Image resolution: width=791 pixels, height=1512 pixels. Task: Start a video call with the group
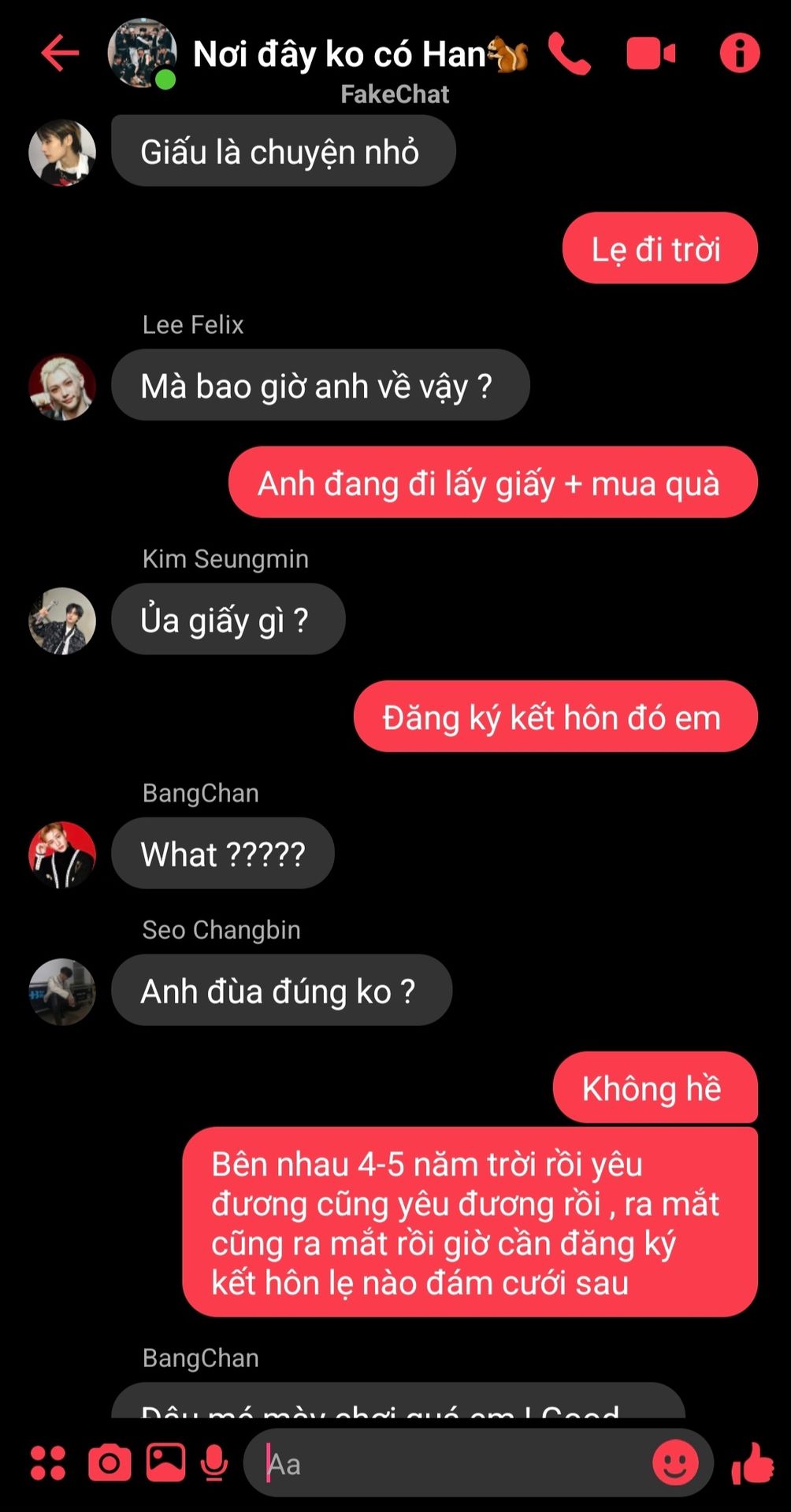pos(651,54)
